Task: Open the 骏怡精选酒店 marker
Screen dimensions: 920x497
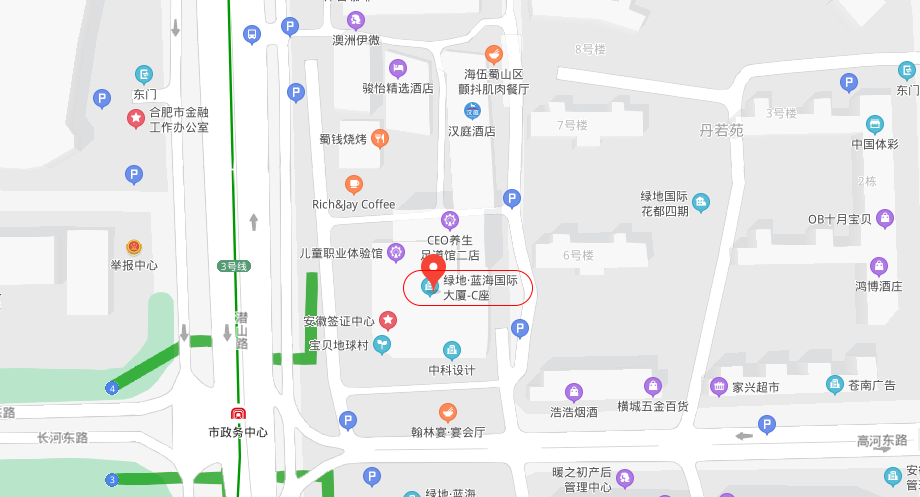Action: pos(398,68)
